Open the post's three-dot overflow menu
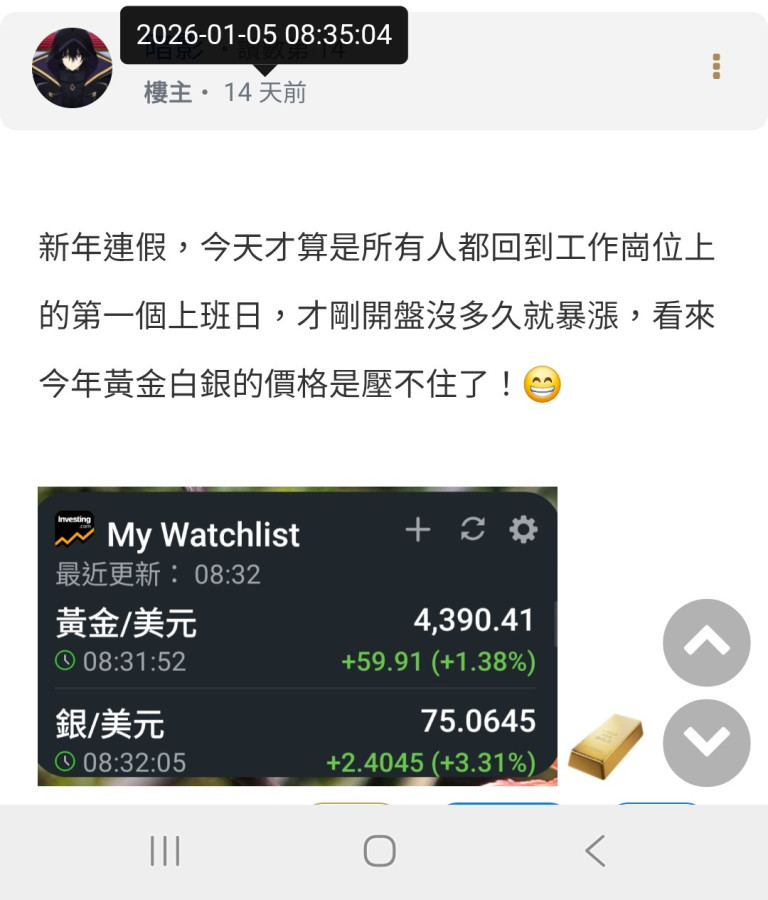768x900 pixels. pyautogui.click(x=716, y=67)
